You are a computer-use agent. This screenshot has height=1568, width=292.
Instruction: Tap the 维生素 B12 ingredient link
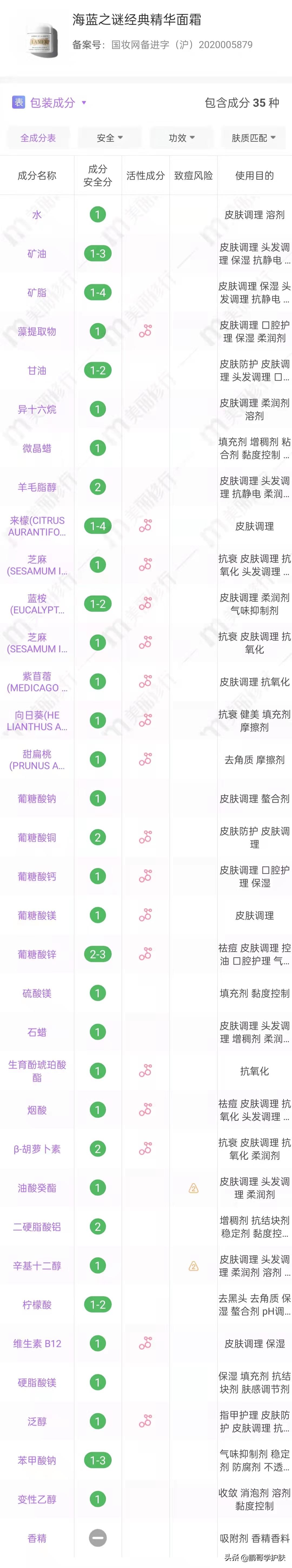(x=36, y=1343)
